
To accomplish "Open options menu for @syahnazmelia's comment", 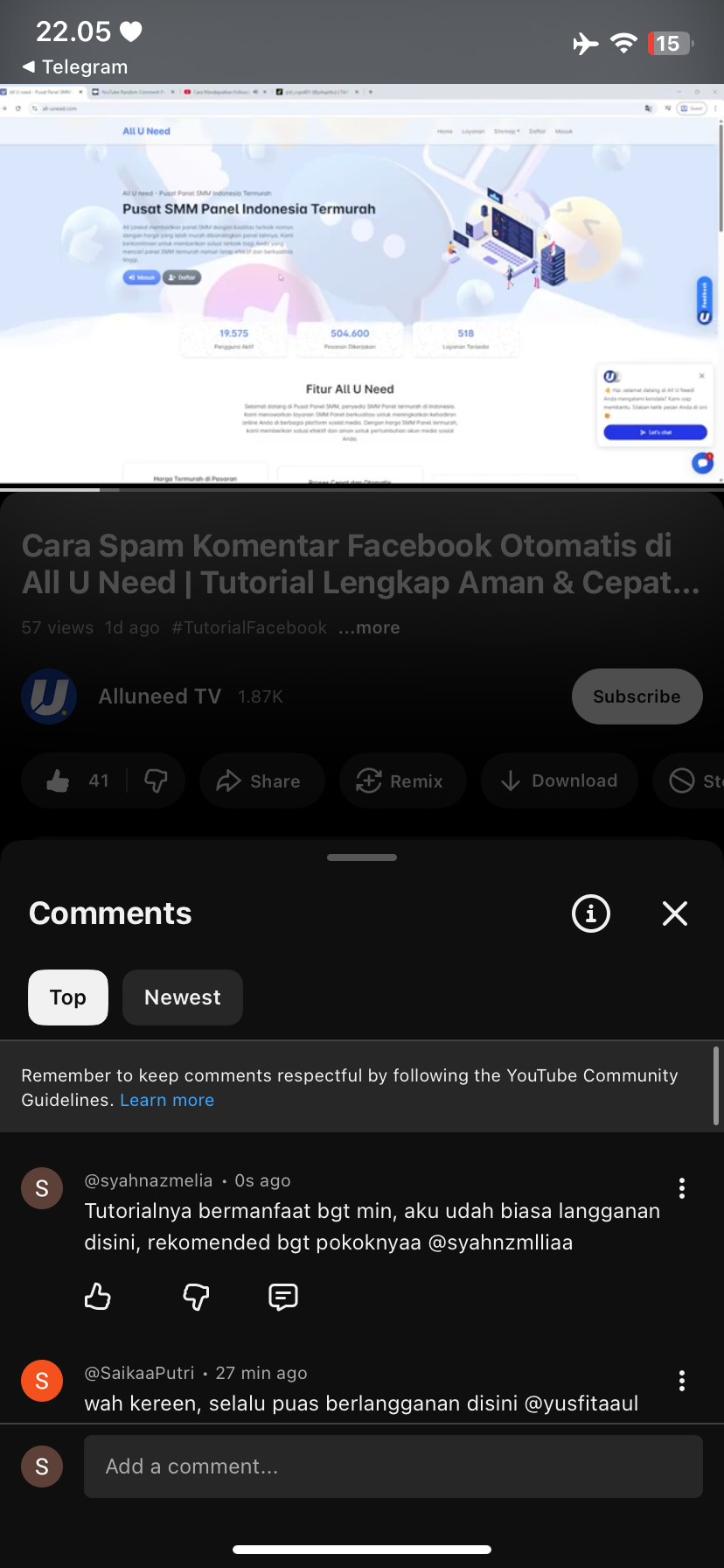I will [x=682, y=1188].
